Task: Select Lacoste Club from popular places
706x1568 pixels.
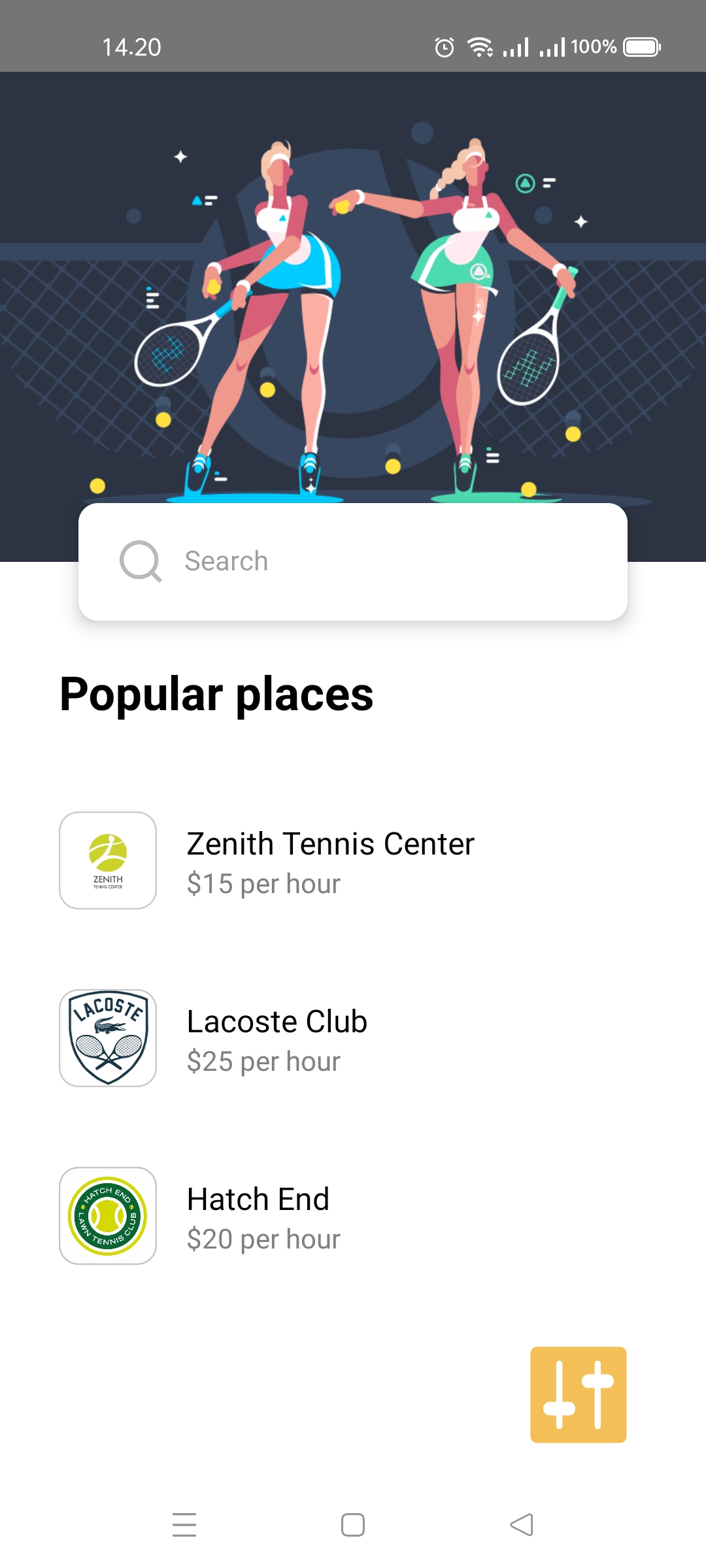Action: point(277,1039)
